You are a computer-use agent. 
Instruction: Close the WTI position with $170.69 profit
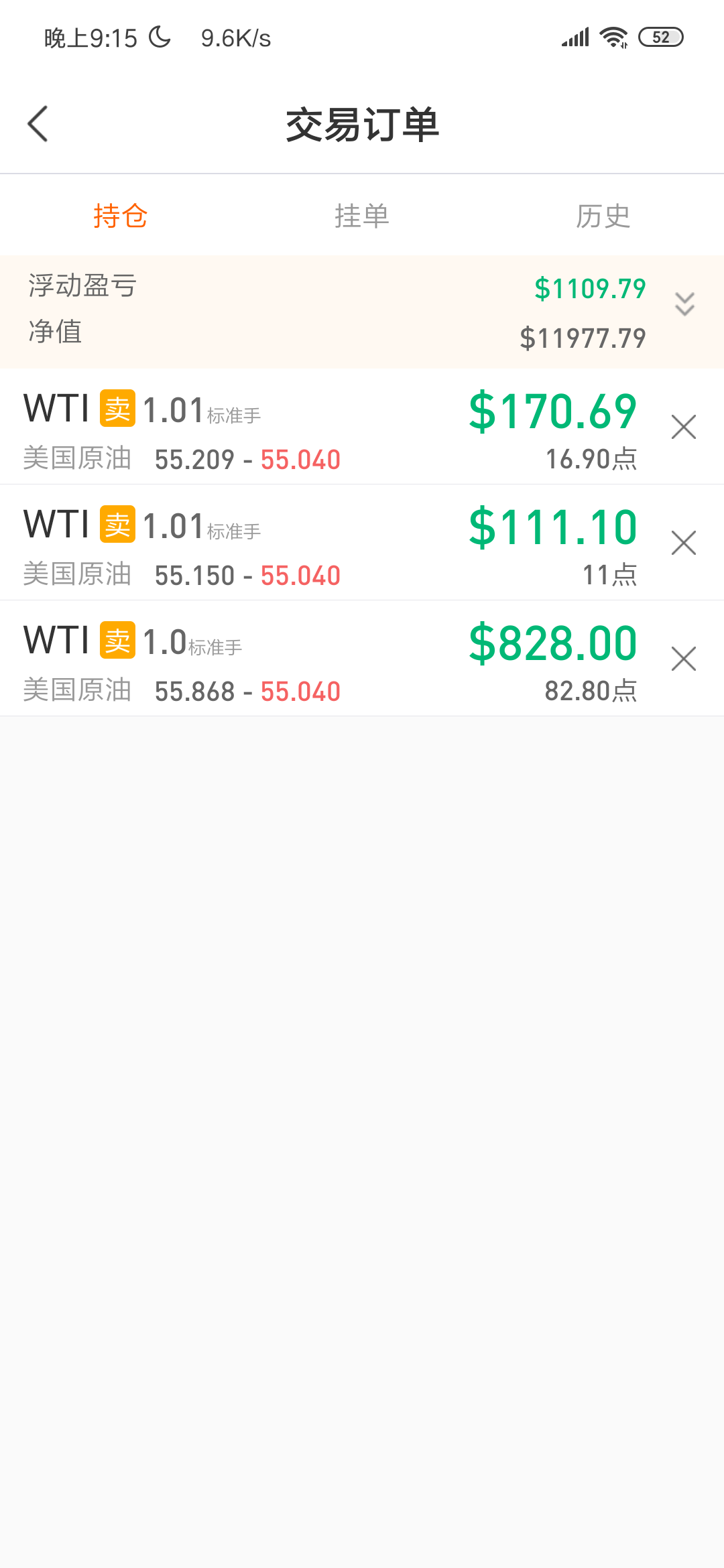(x=683, y=427)
